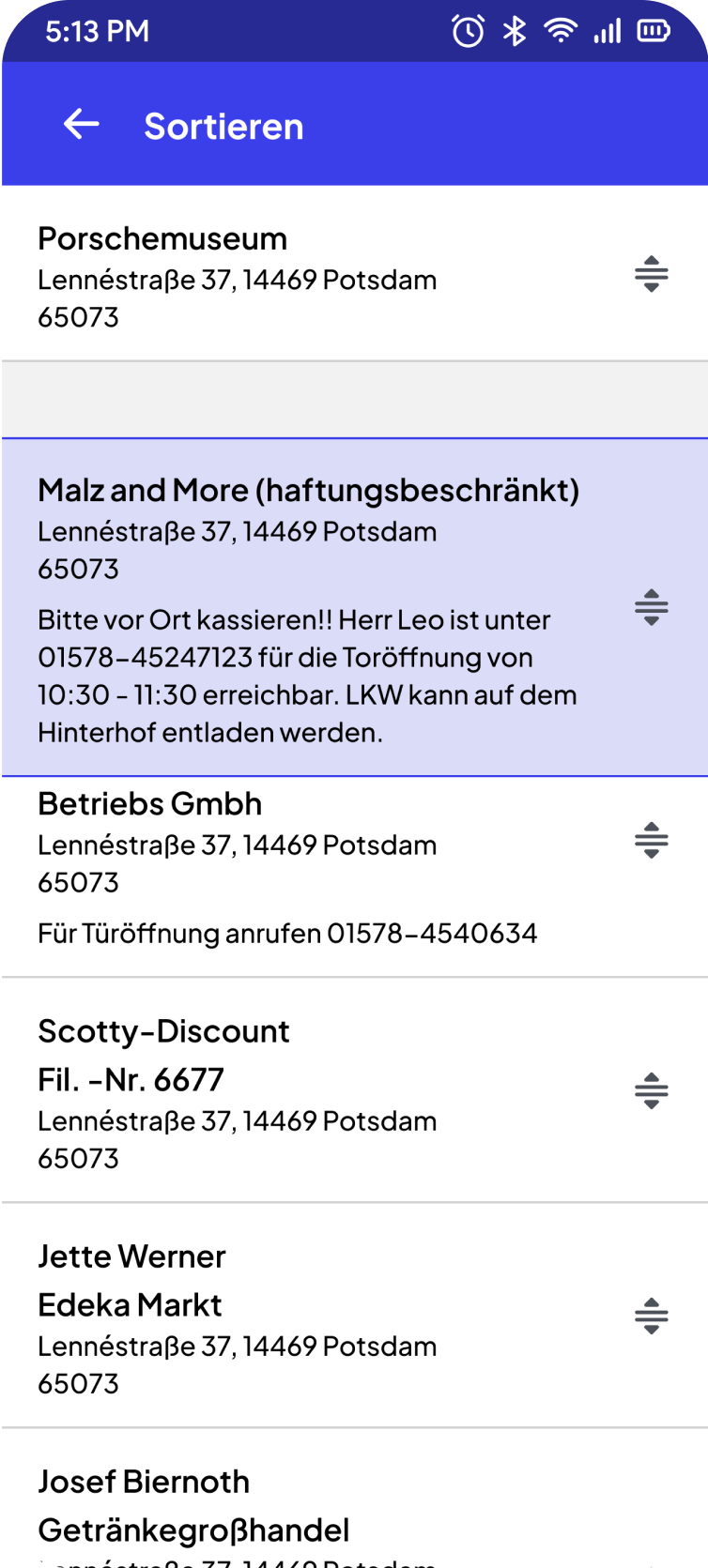This screenshot has width=708, height=1568.
Task: Click the drag handle next to Scotty-Discount
Action: [651, 1089]
